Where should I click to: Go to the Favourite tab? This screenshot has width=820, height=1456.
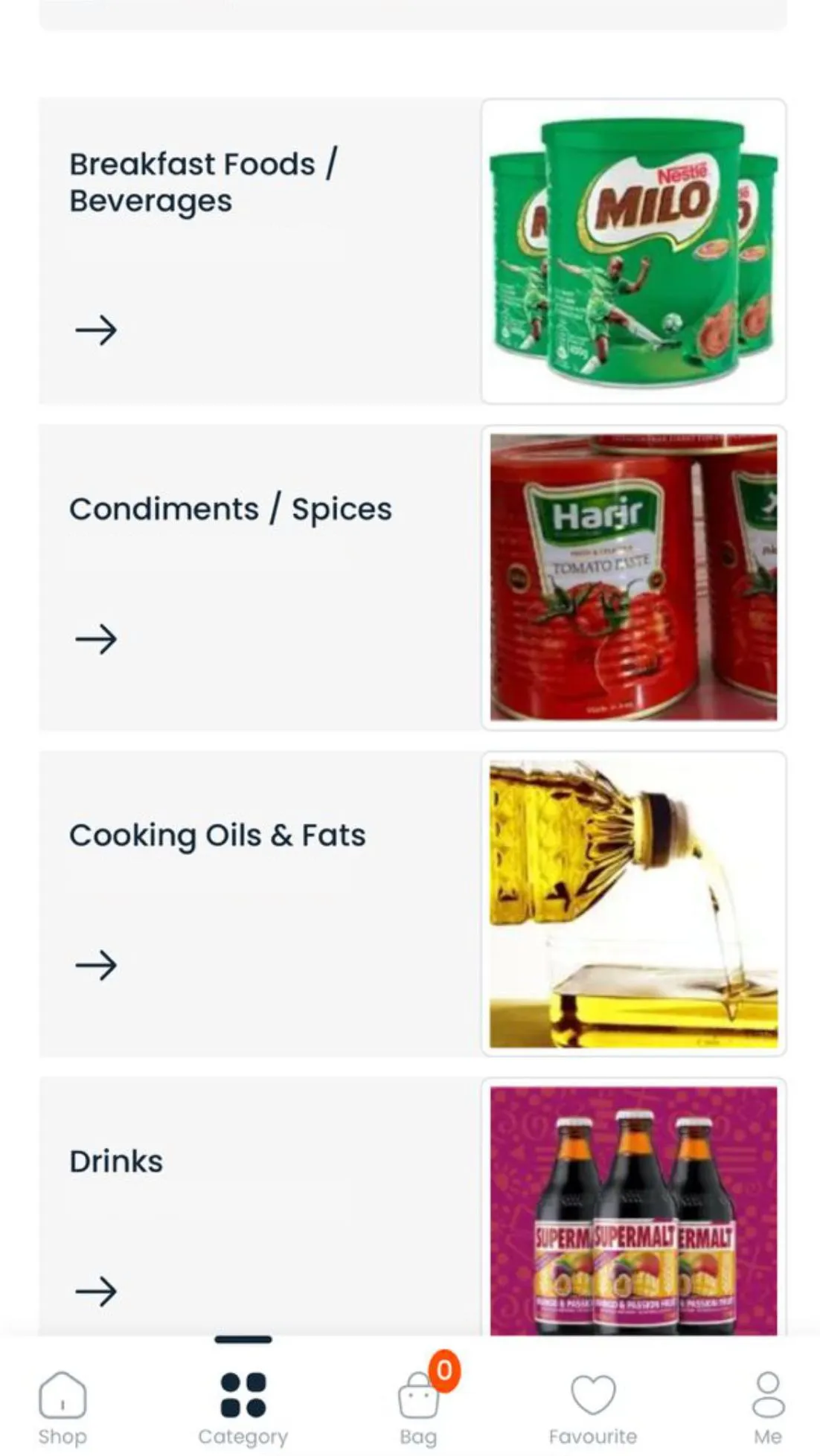pos(592,1407)
